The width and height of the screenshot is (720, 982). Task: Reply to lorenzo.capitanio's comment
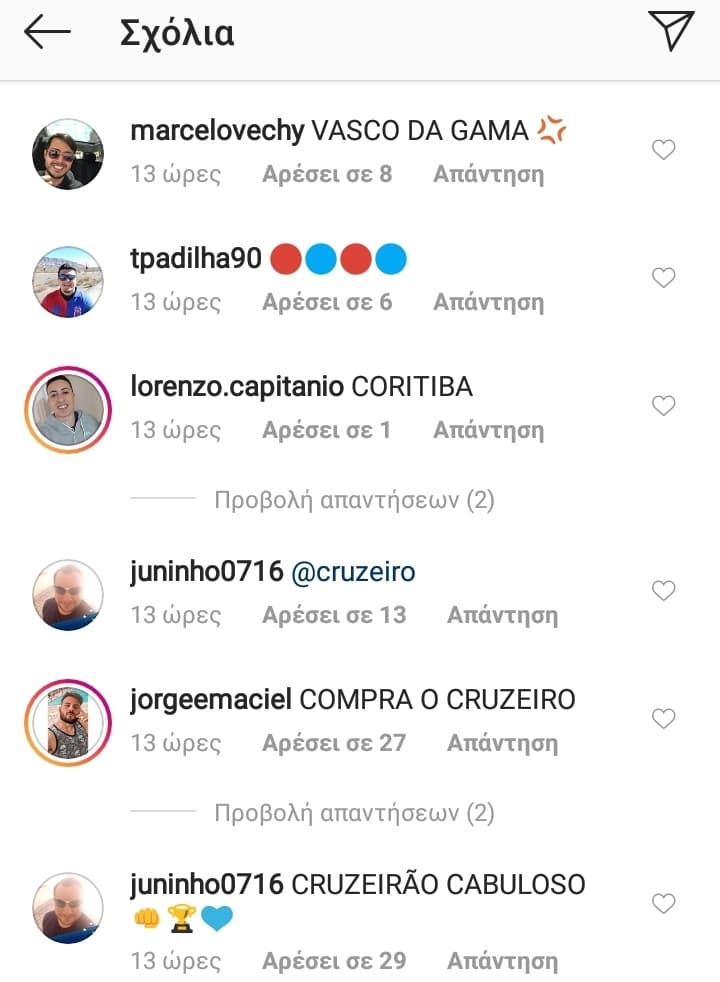(x=488, y=430)
